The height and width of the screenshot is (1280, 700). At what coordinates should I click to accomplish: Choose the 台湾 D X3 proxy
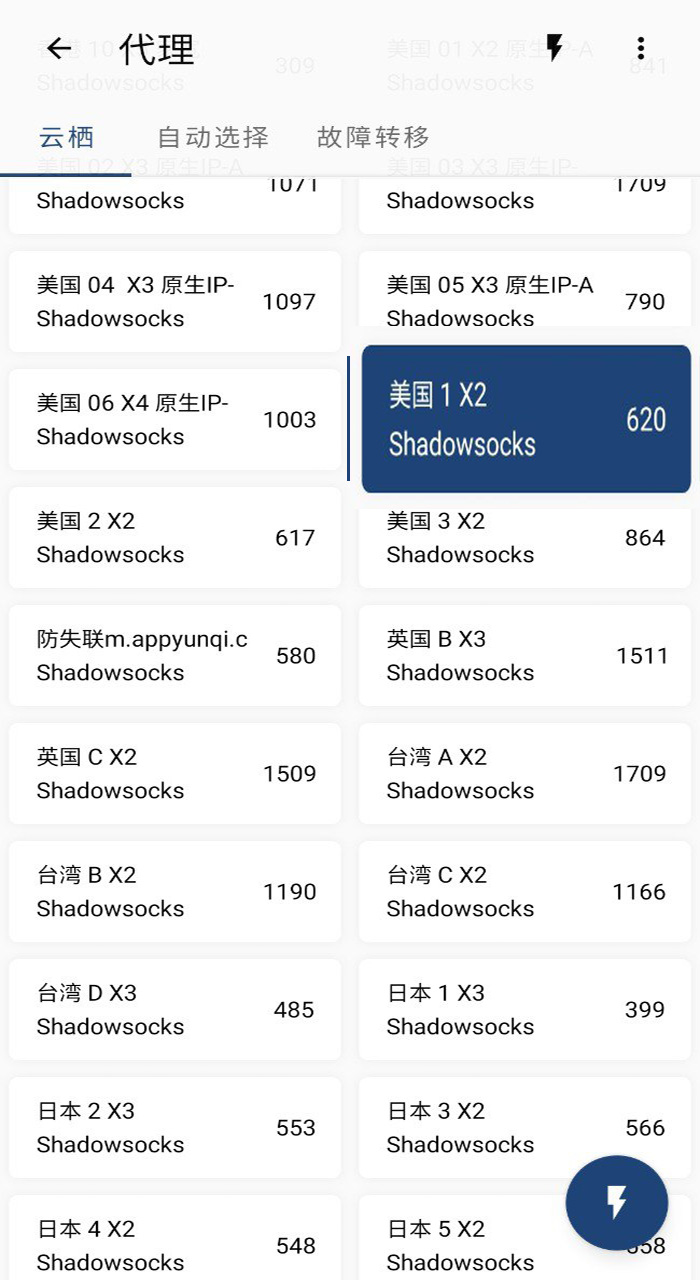pos(175,1009)
